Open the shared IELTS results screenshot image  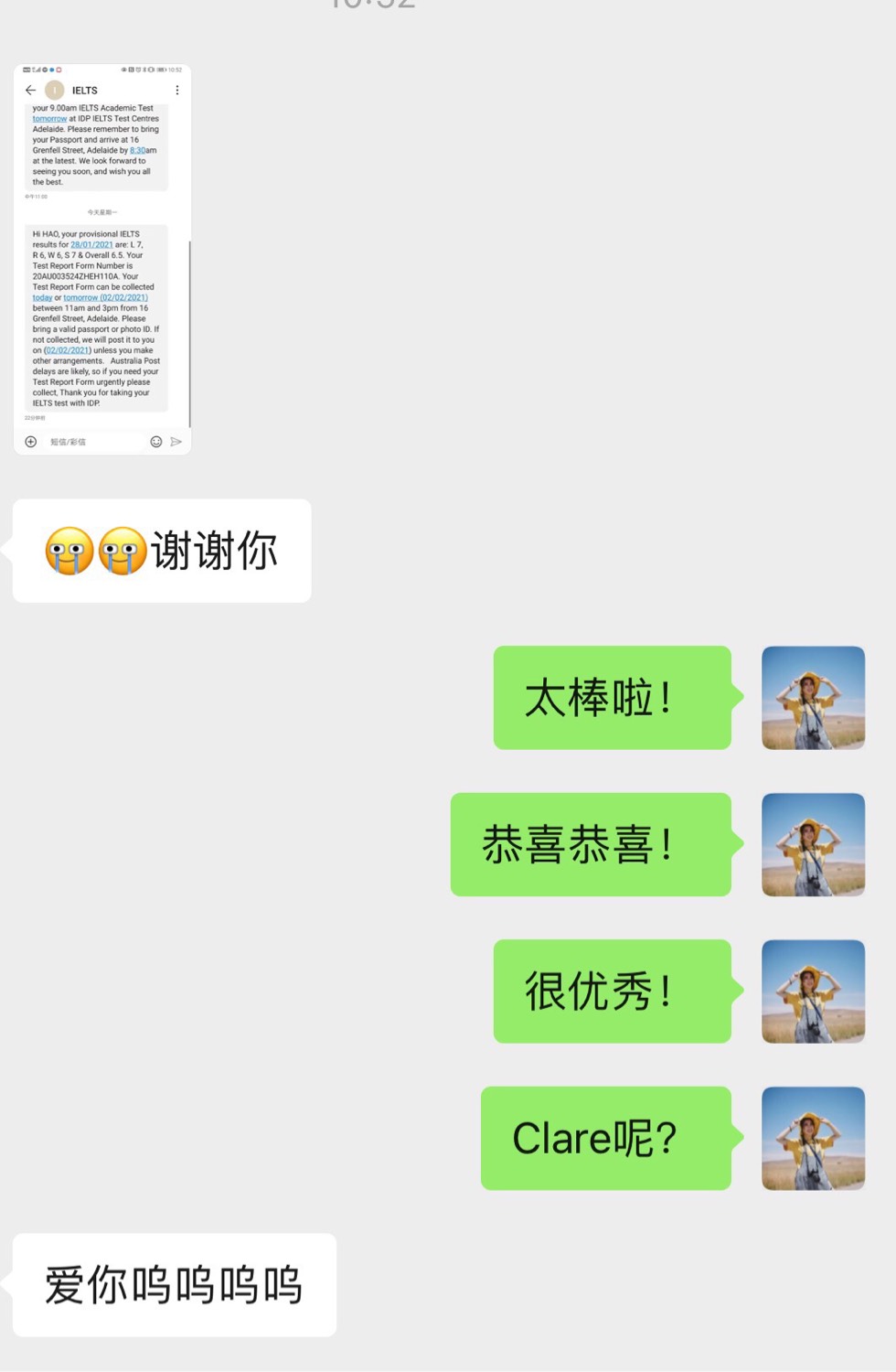tap(102, 259)
